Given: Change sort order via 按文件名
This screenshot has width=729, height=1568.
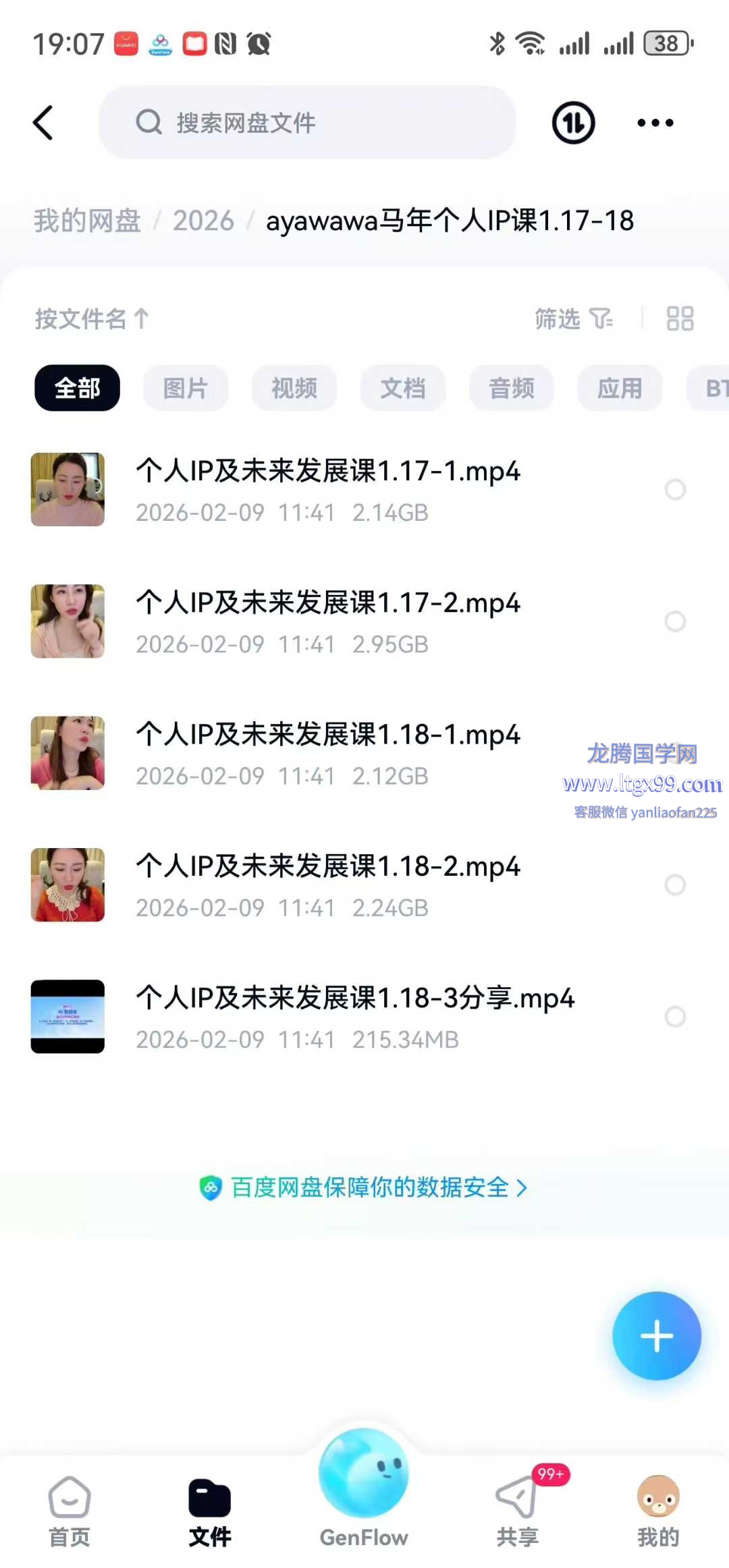Looking at the screenshot, I should (x=92, y=318).
